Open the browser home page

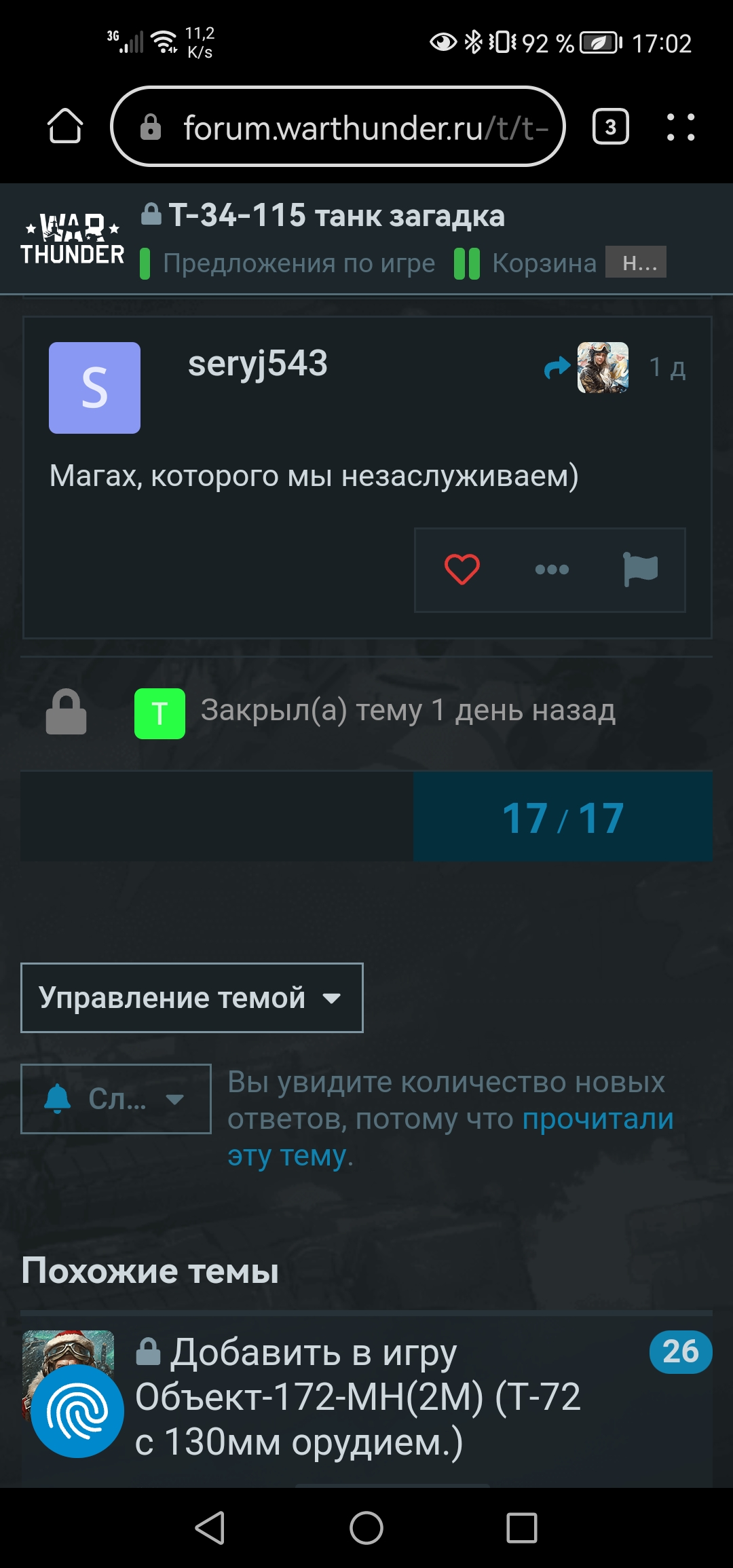(65, 126)
